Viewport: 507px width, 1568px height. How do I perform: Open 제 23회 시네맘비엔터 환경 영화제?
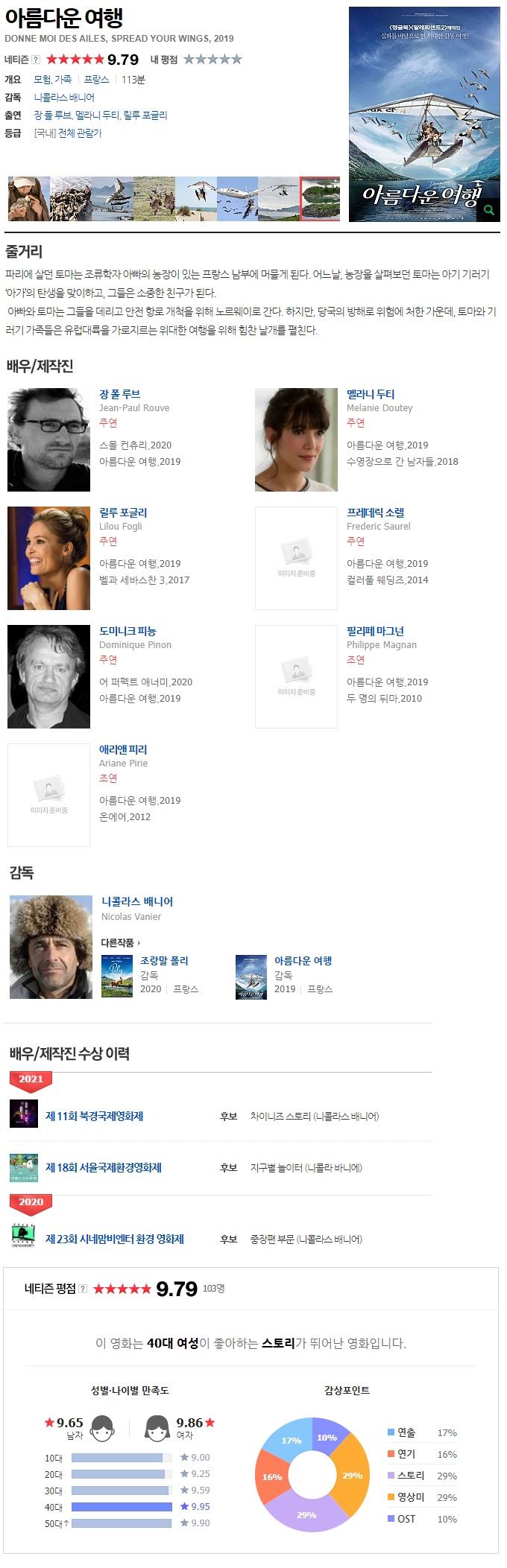click(114, 1239)
